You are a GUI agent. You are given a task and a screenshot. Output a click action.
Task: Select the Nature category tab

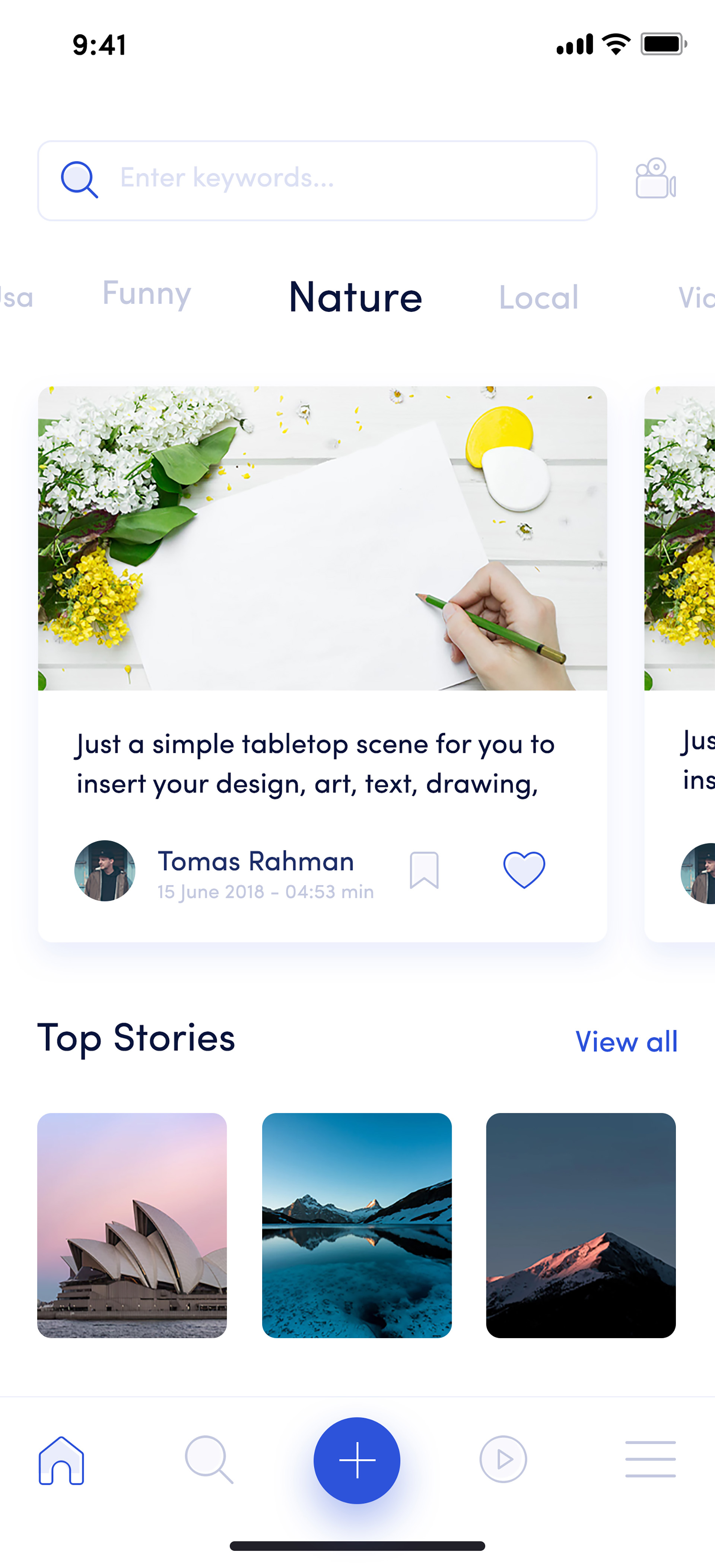pyautogui.click(x=355, y=297)
